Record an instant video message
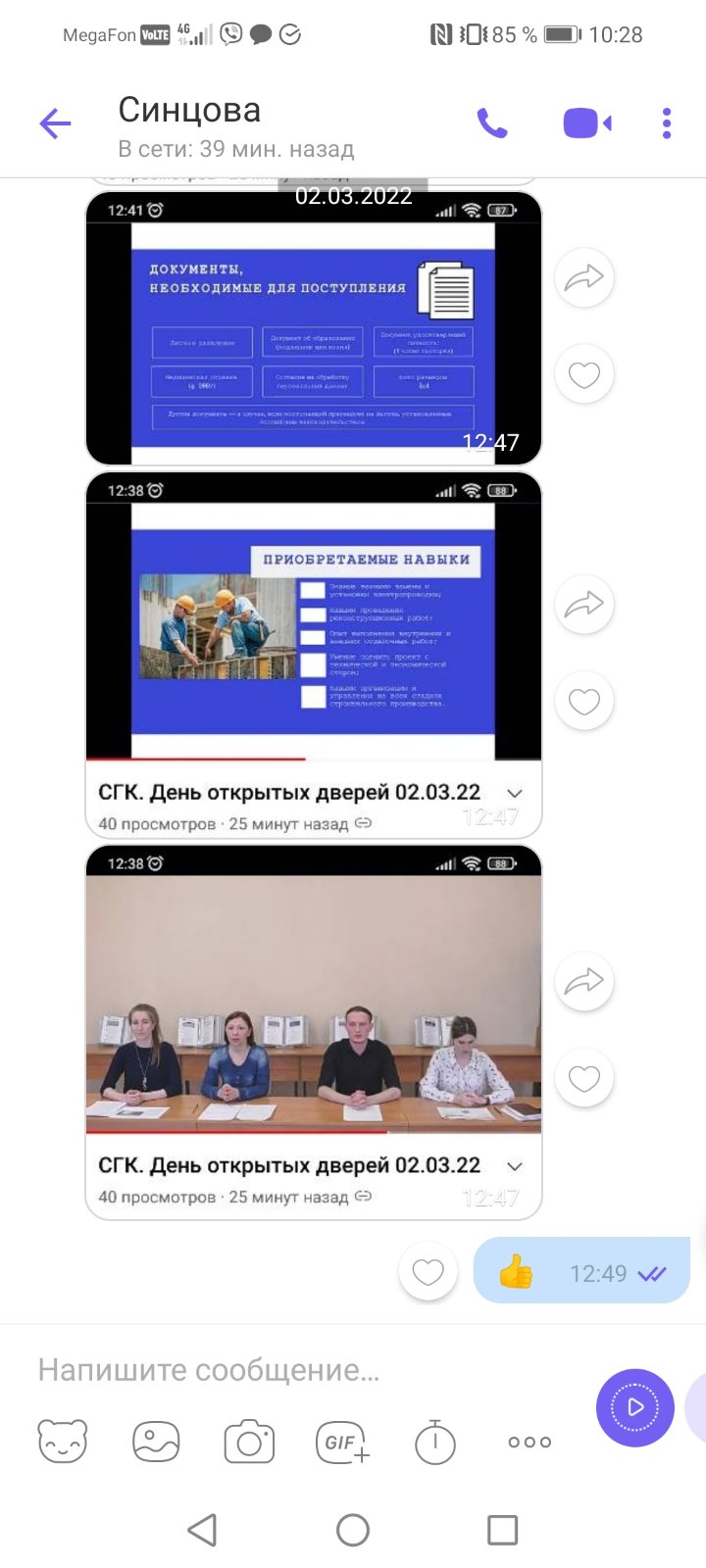The image size is (706, 1568). pyautogui.click(x=635, y=1407)
